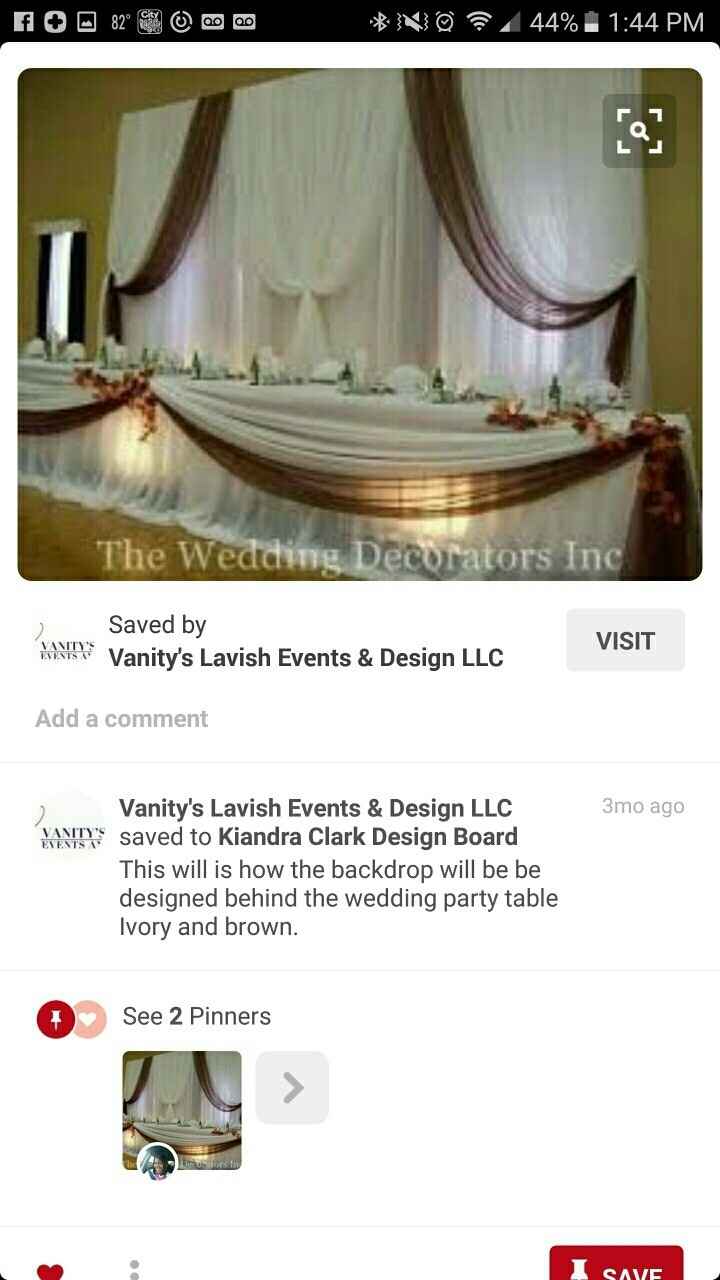Tap the Add a comment field
Image resolution: width=720 pixels, height=1280 pixels.
coord(122,718)
